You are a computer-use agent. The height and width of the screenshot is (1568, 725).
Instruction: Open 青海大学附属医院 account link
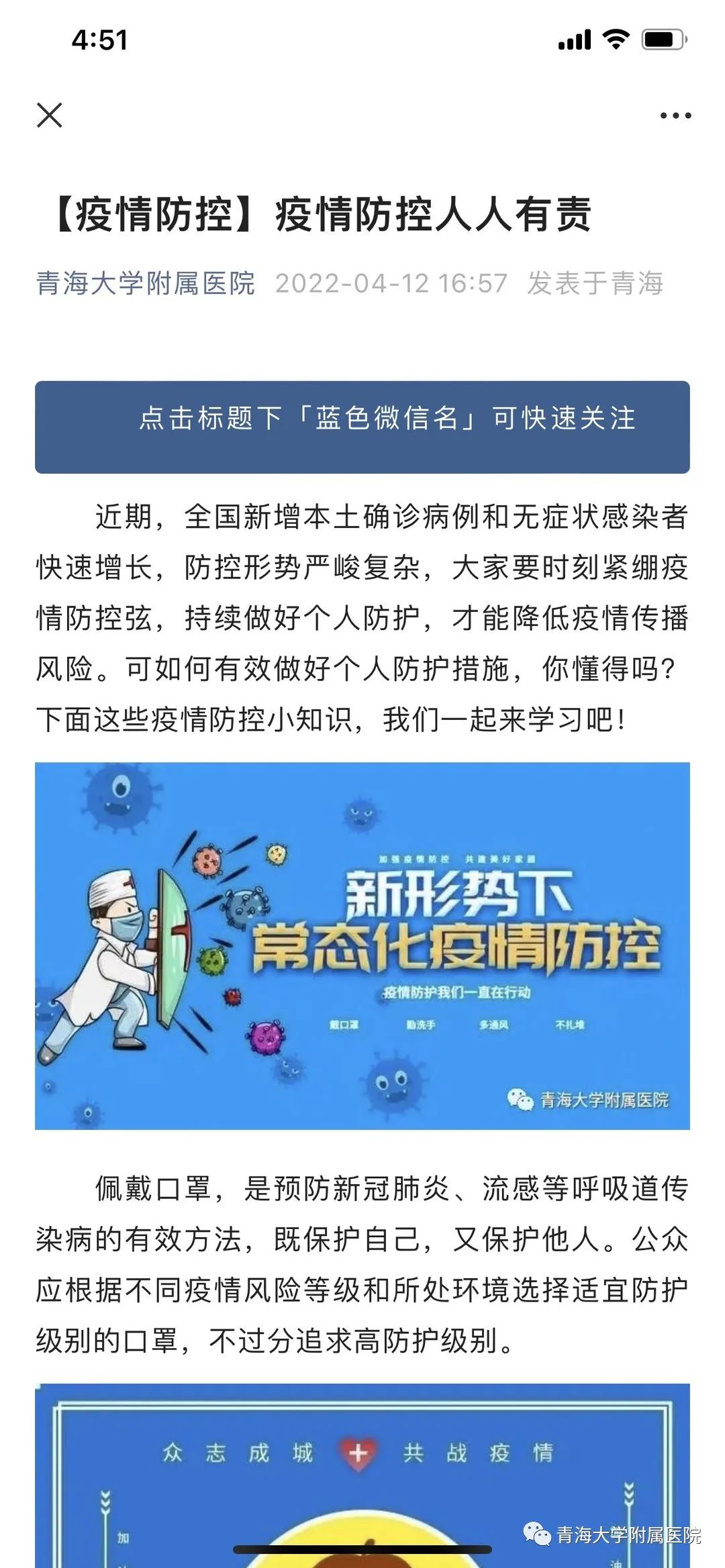tap(146, 283)
